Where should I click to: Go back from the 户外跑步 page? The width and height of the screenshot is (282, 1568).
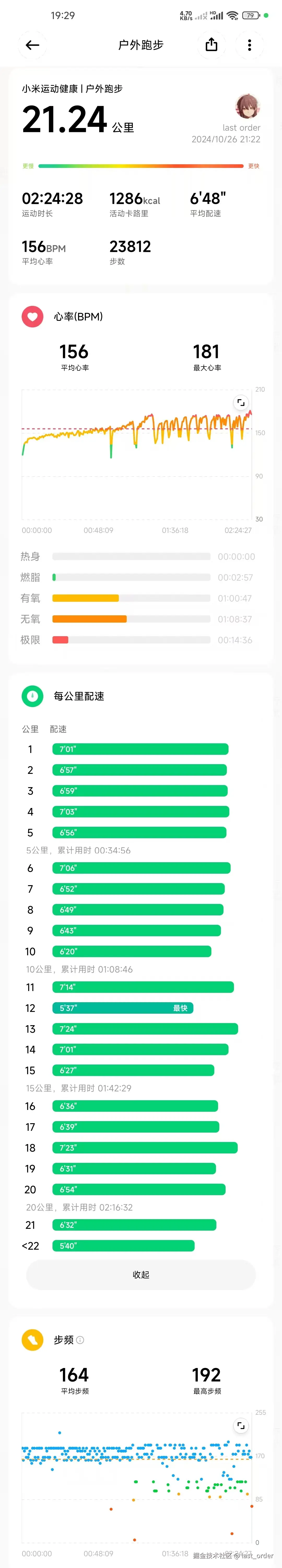pyautogui.click(x=32, y=45)
